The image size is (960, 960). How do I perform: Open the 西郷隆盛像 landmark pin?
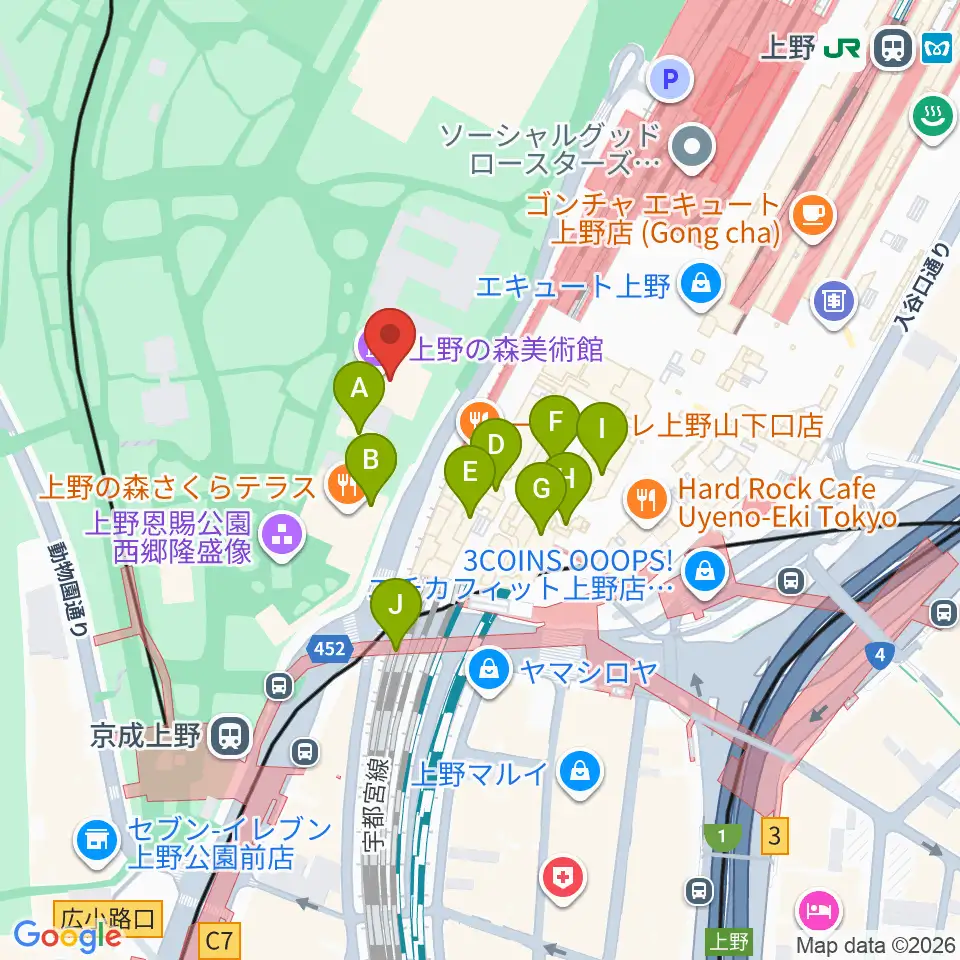point(282,537)
